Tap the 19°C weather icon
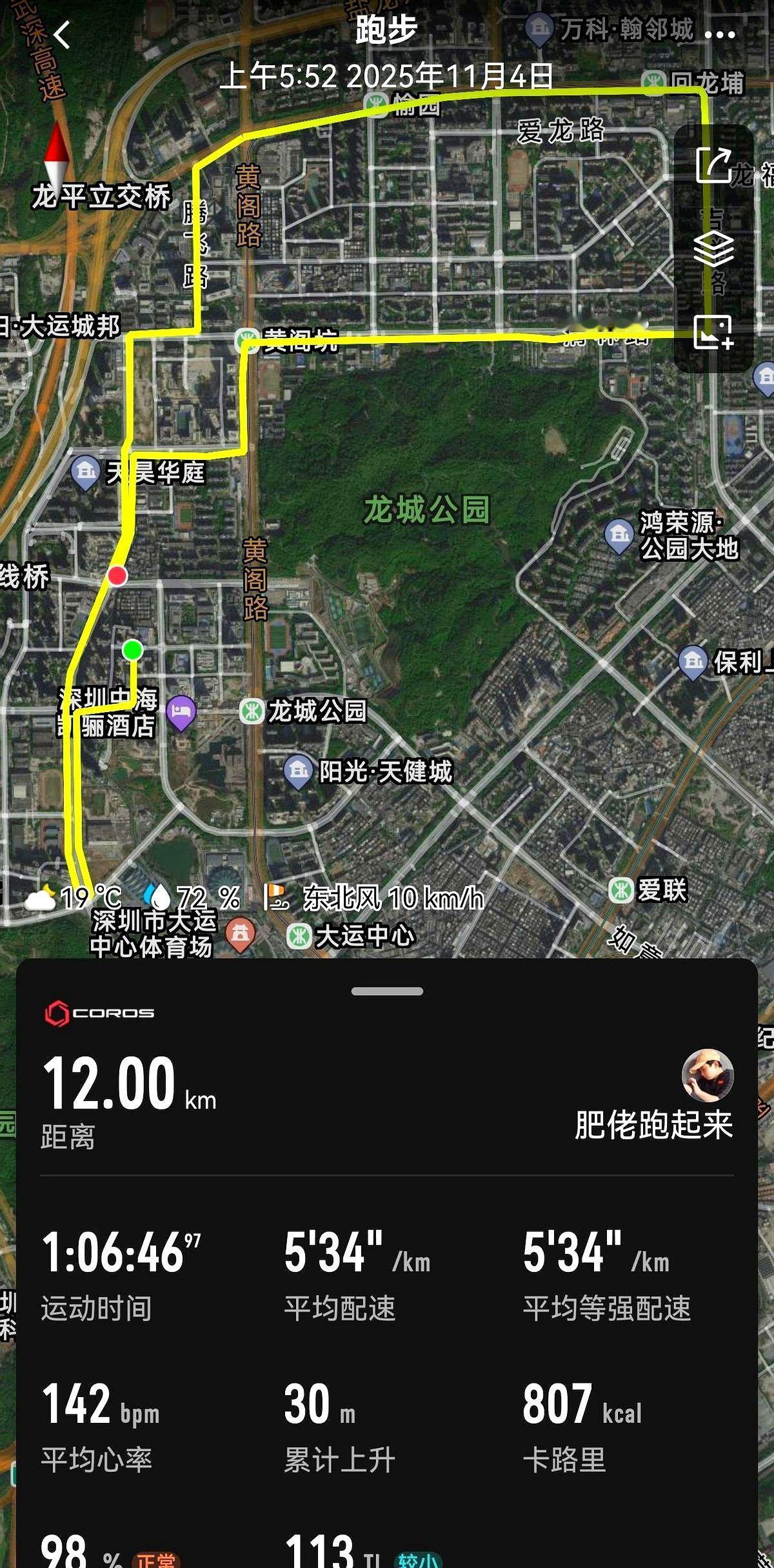774x1568 pixels. click(x=41, y=897)
